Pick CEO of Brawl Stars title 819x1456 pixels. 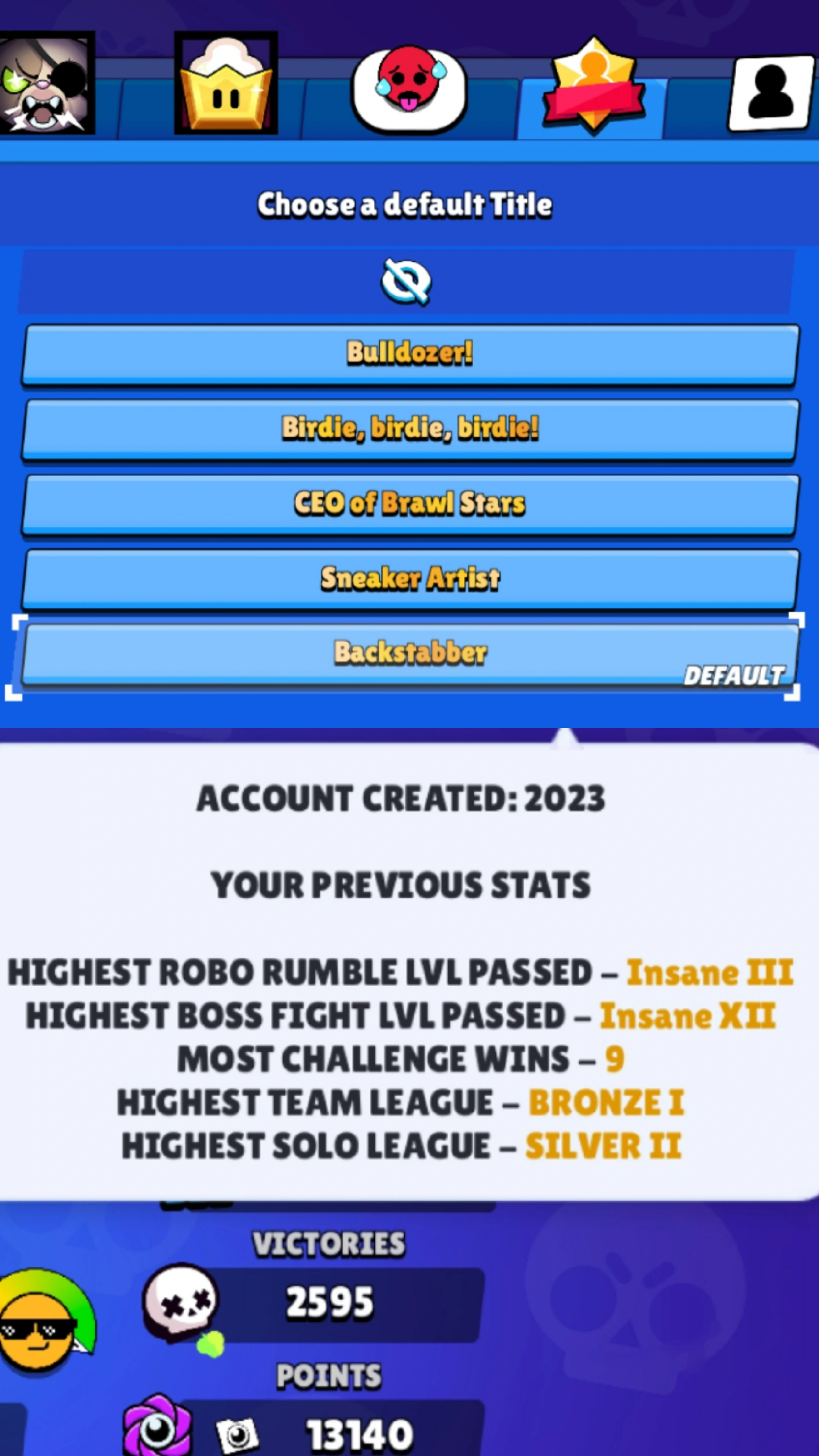(x=410, y=504)
